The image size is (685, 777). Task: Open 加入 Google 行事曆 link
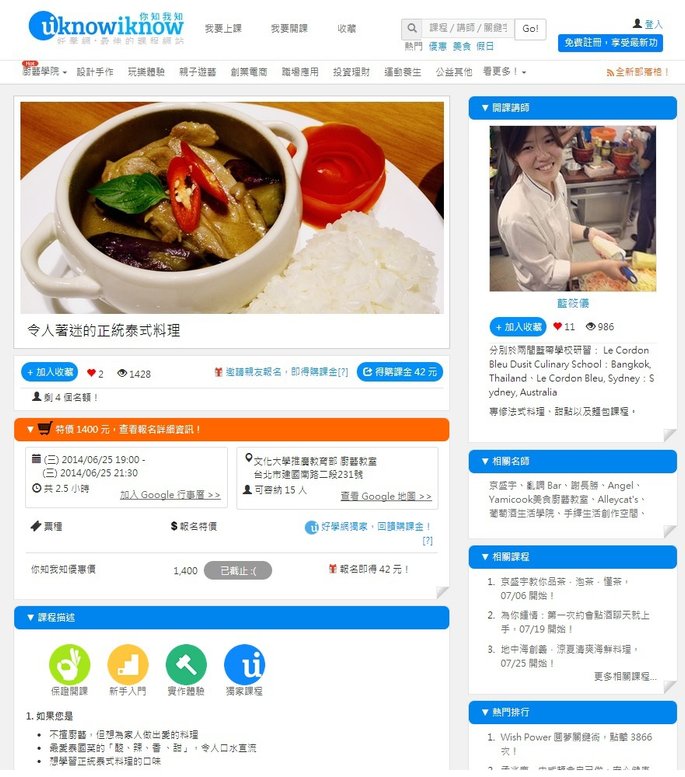170,495
